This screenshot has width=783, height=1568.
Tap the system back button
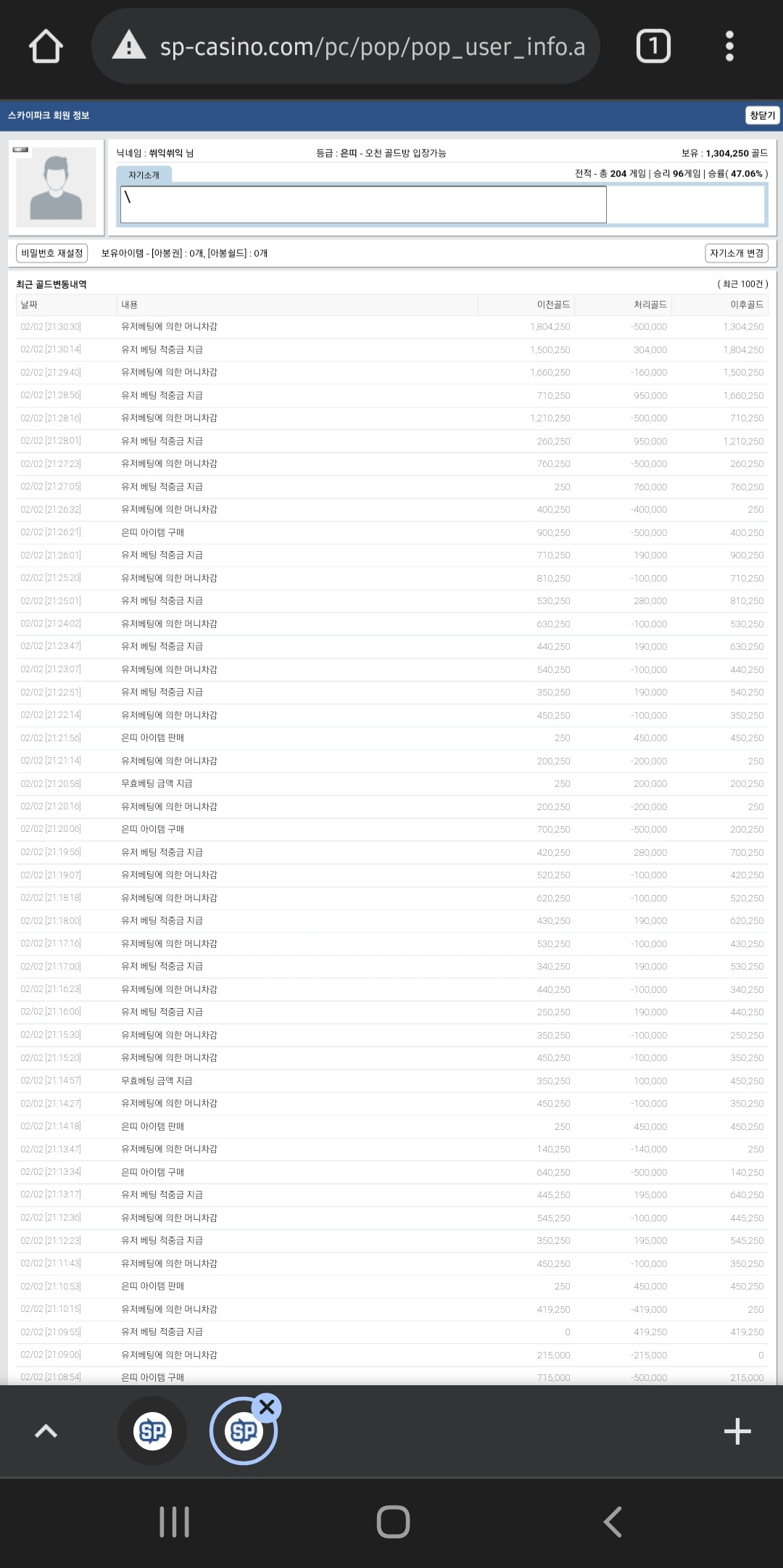pos(613,1522)
